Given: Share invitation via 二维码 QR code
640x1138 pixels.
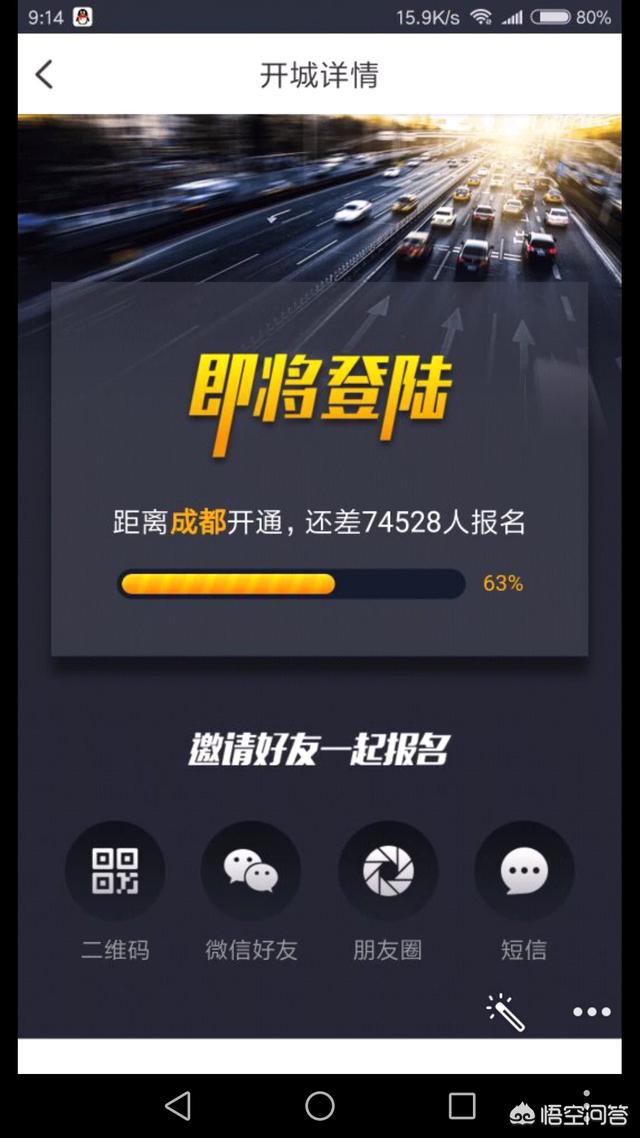Looking at the screenshot, I should point(115,871).
